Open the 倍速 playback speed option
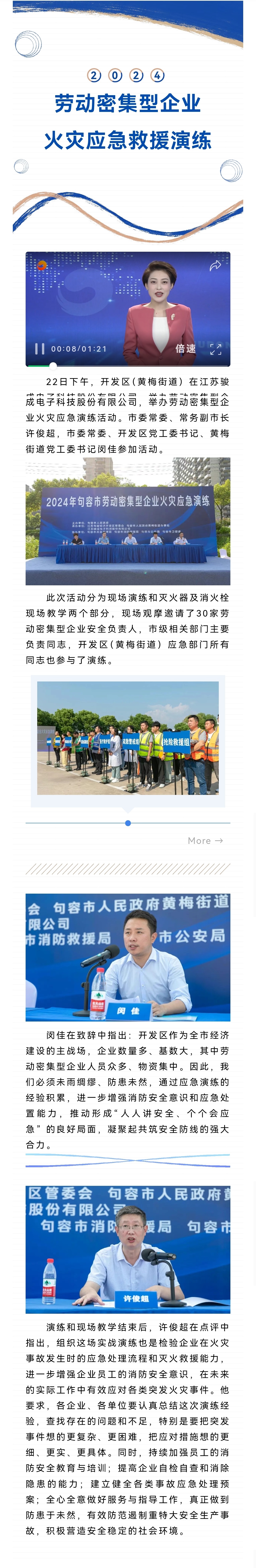The image size is (256, 1568). pos(185,348)
